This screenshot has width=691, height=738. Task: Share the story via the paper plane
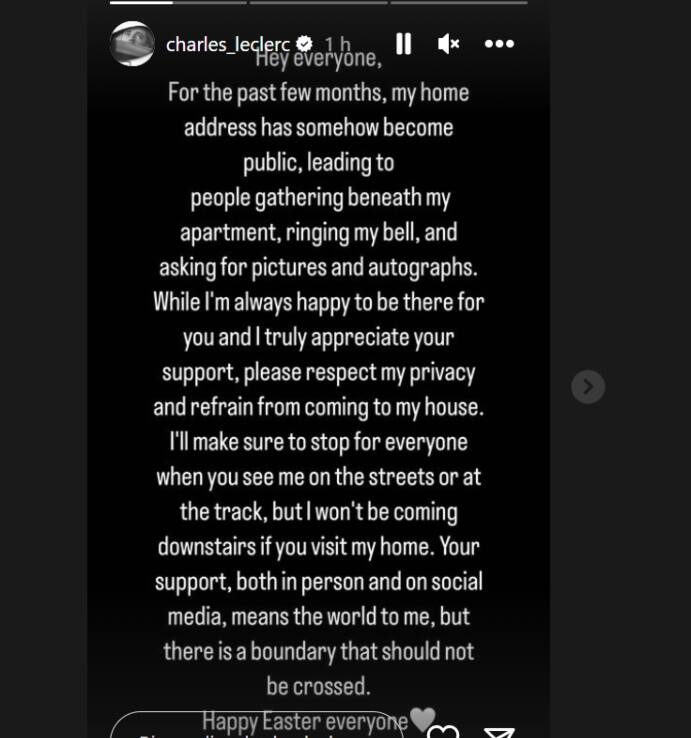pyautogui.click(x=499, y=731)
